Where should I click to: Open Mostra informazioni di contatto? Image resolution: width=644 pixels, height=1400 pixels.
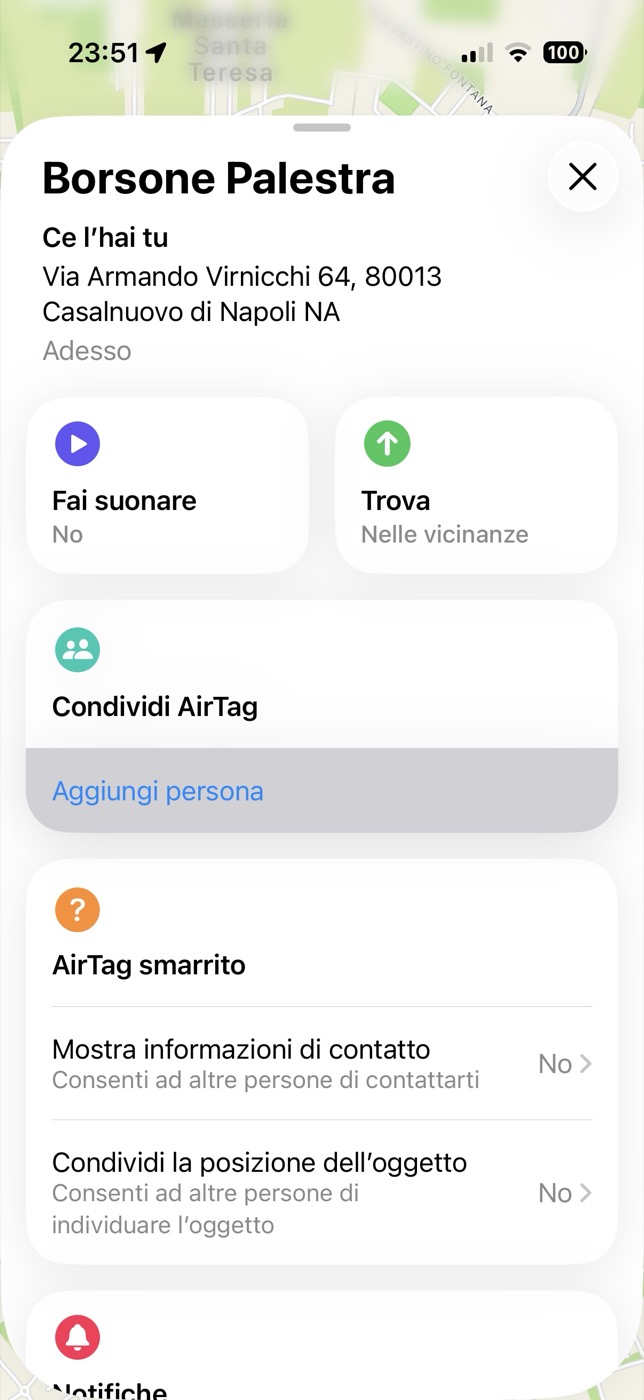pyautogui.click(x=322, y=1064)
